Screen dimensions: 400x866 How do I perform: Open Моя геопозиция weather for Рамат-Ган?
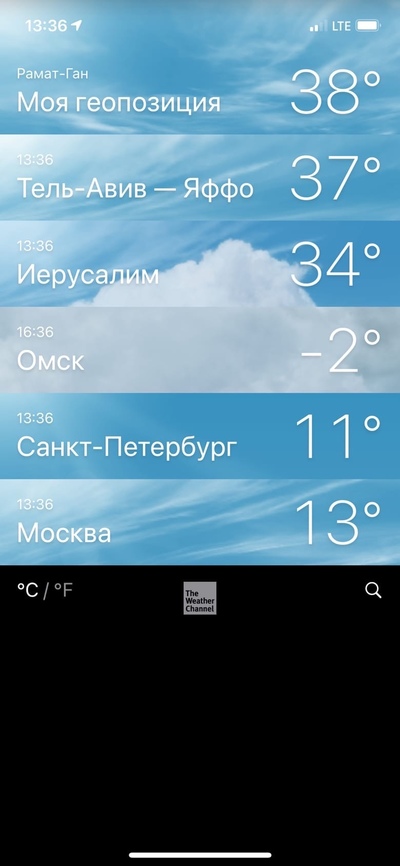[x=200, y=91]
